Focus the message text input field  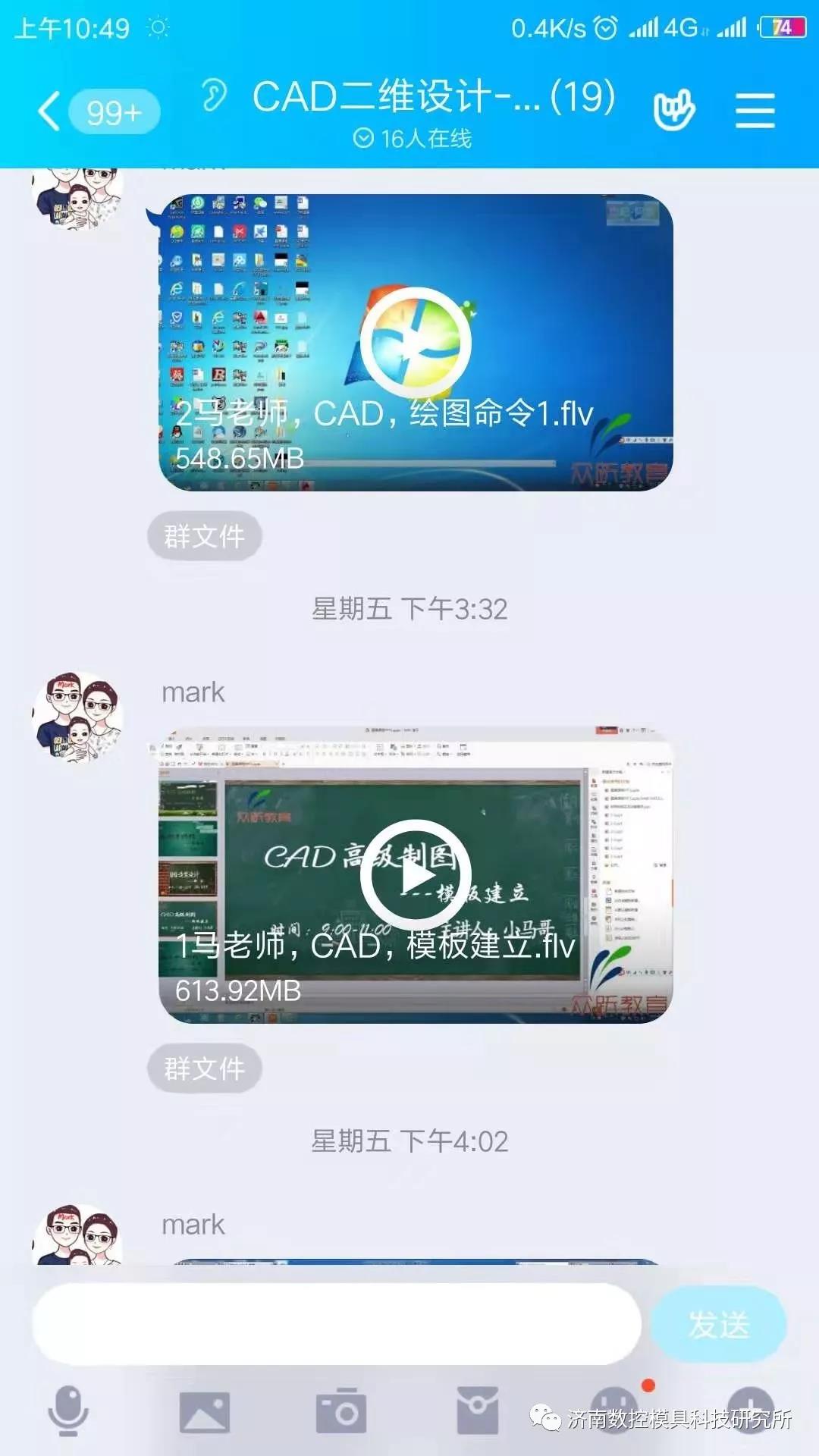336,1324
